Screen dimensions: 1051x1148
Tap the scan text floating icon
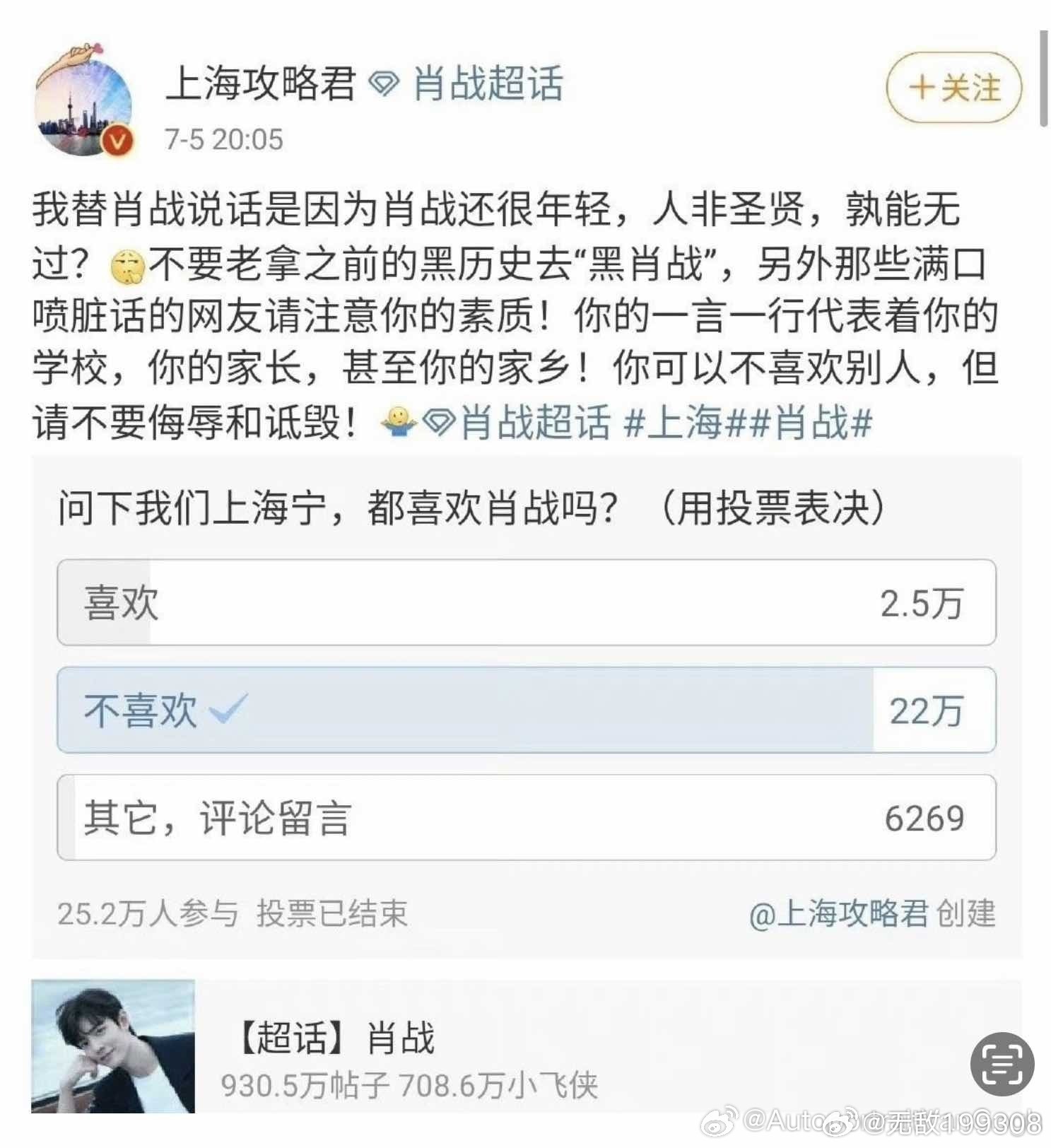[x=1002, y=1063]
